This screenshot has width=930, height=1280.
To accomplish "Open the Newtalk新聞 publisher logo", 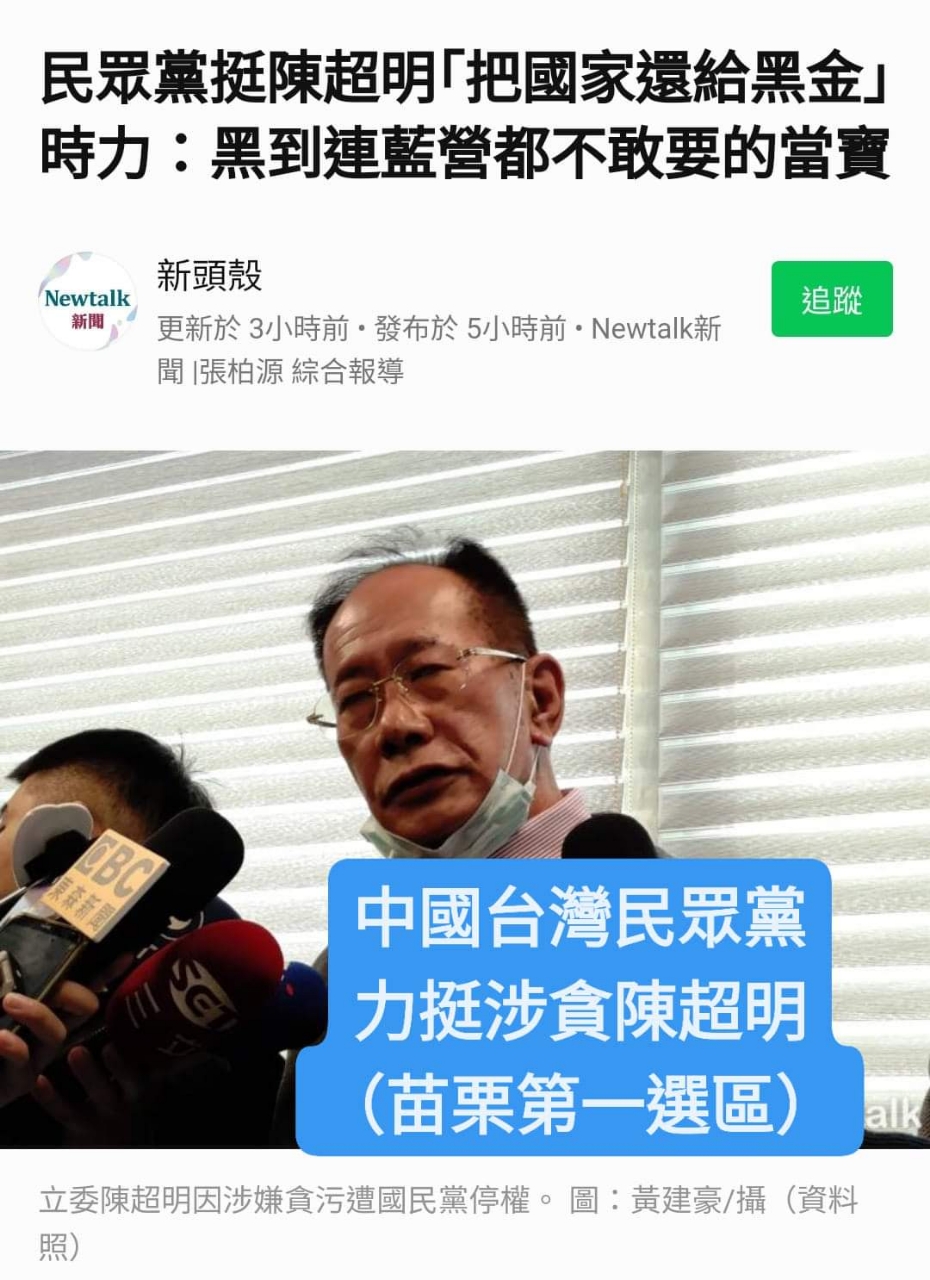I will (x=87, y=300).
